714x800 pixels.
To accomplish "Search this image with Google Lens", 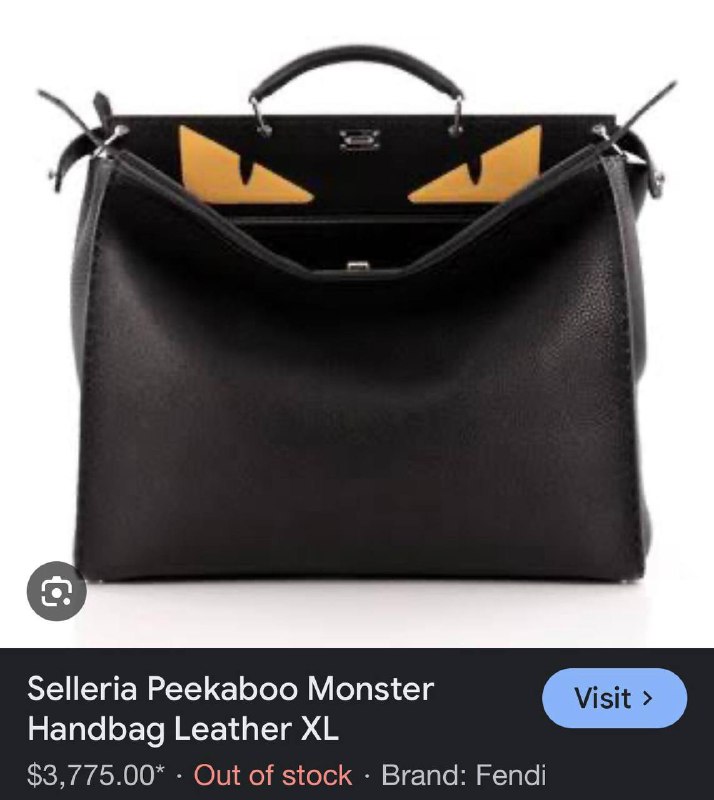I will [57, 592].
